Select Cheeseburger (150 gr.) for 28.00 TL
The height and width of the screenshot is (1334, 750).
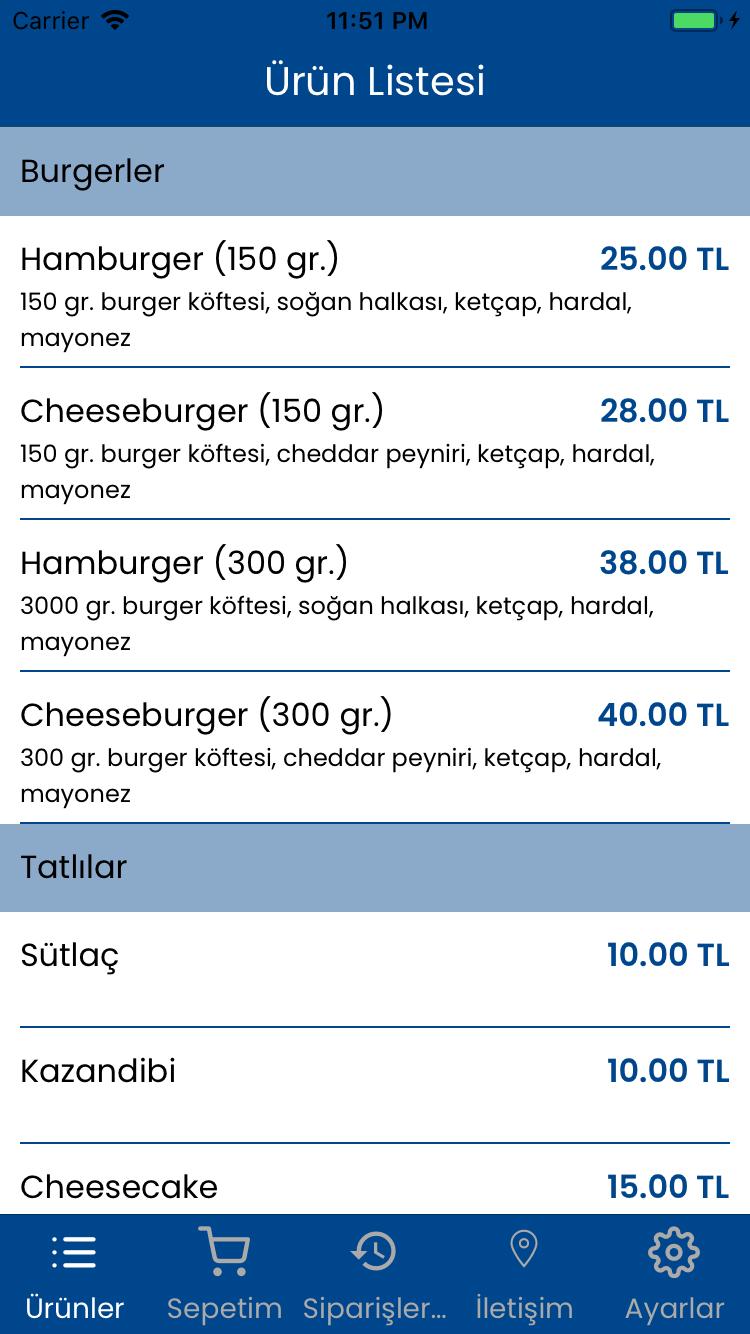pyautogui.click(x=375, y=444)
